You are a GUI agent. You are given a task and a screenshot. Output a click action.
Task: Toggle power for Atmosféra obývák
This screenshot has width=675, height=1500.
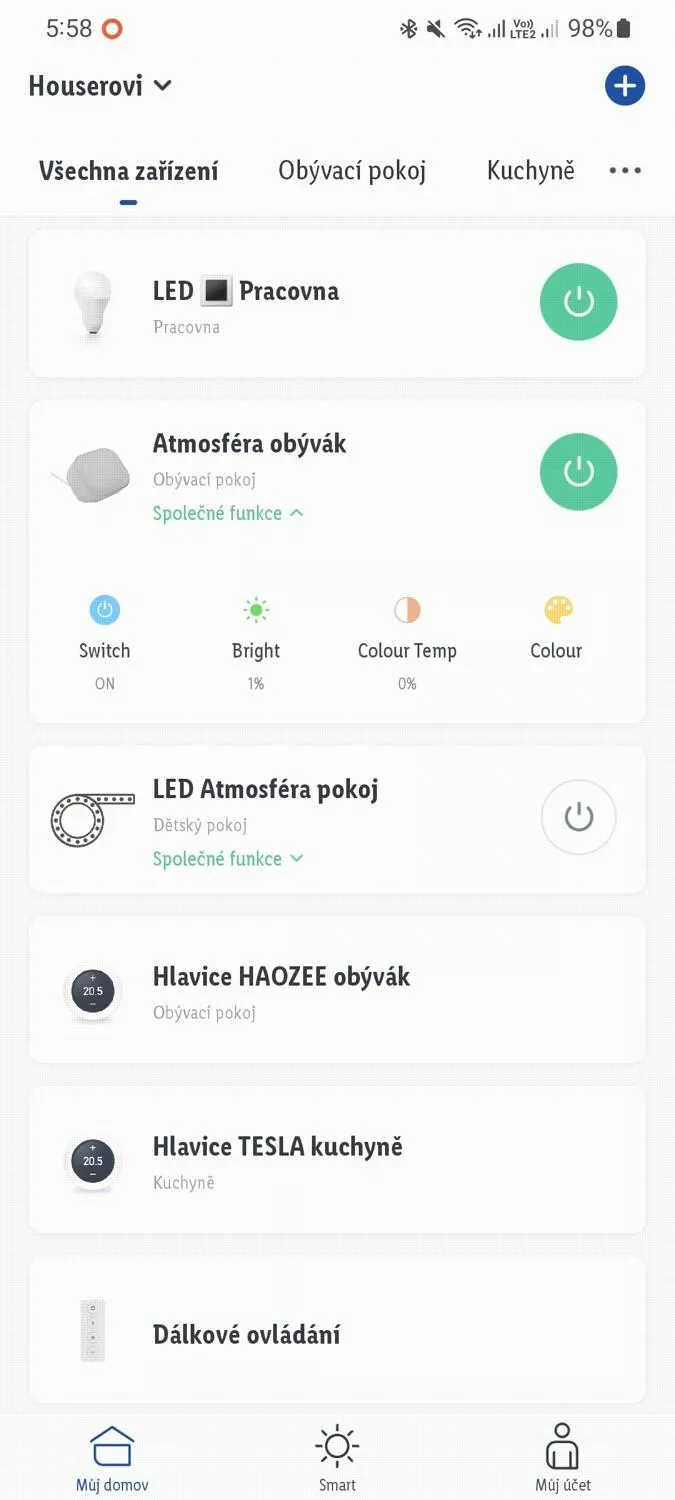pos(578,472)
